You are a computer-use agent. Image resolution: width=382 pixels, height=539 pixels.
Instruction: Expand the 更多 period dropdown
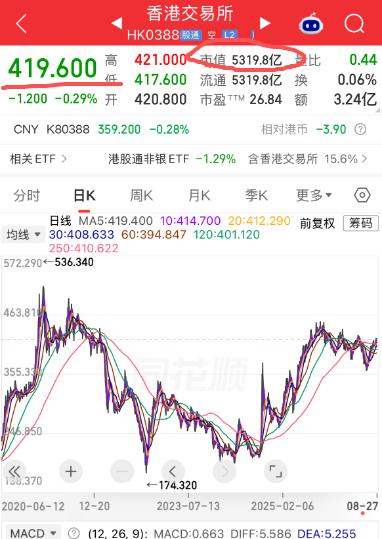[314, 196]
